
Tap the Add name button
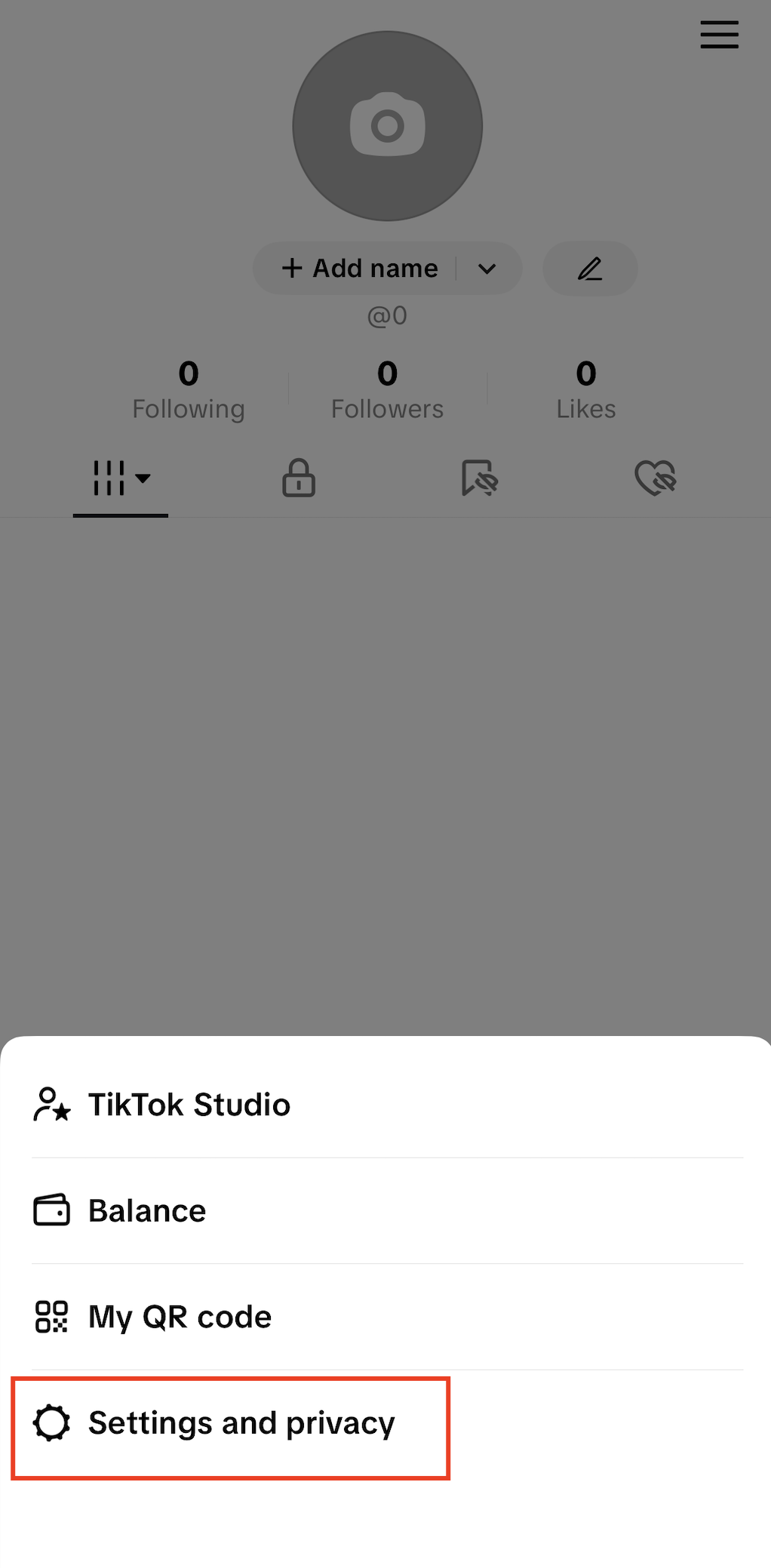click(360, 268)
